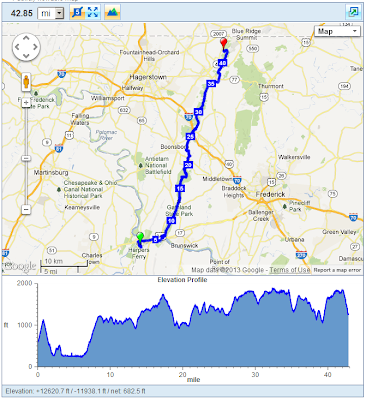366x400 pixels.
Task: Tap the map pan direction control
Action: [26, 47]
